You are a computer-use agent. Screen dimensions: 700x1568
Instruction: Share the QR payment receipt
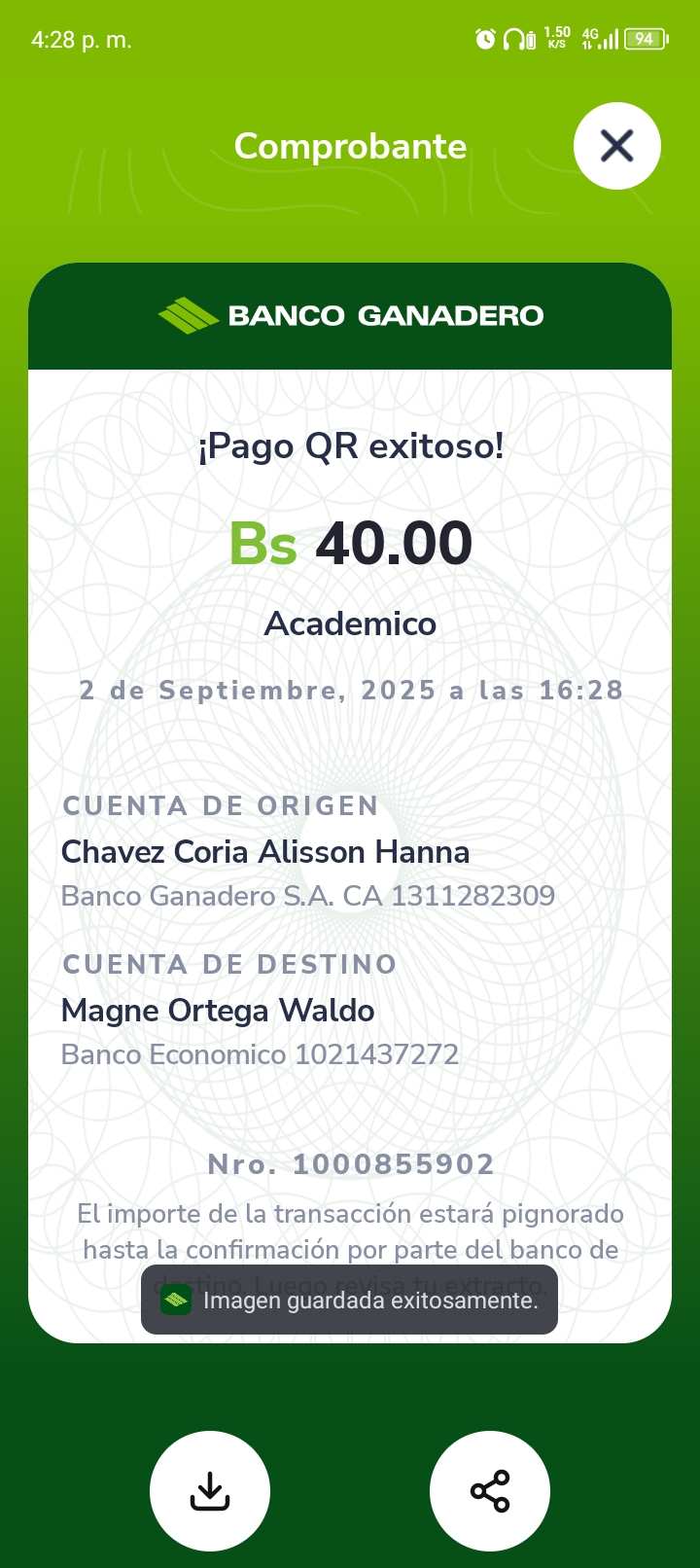click(490, 1490)
